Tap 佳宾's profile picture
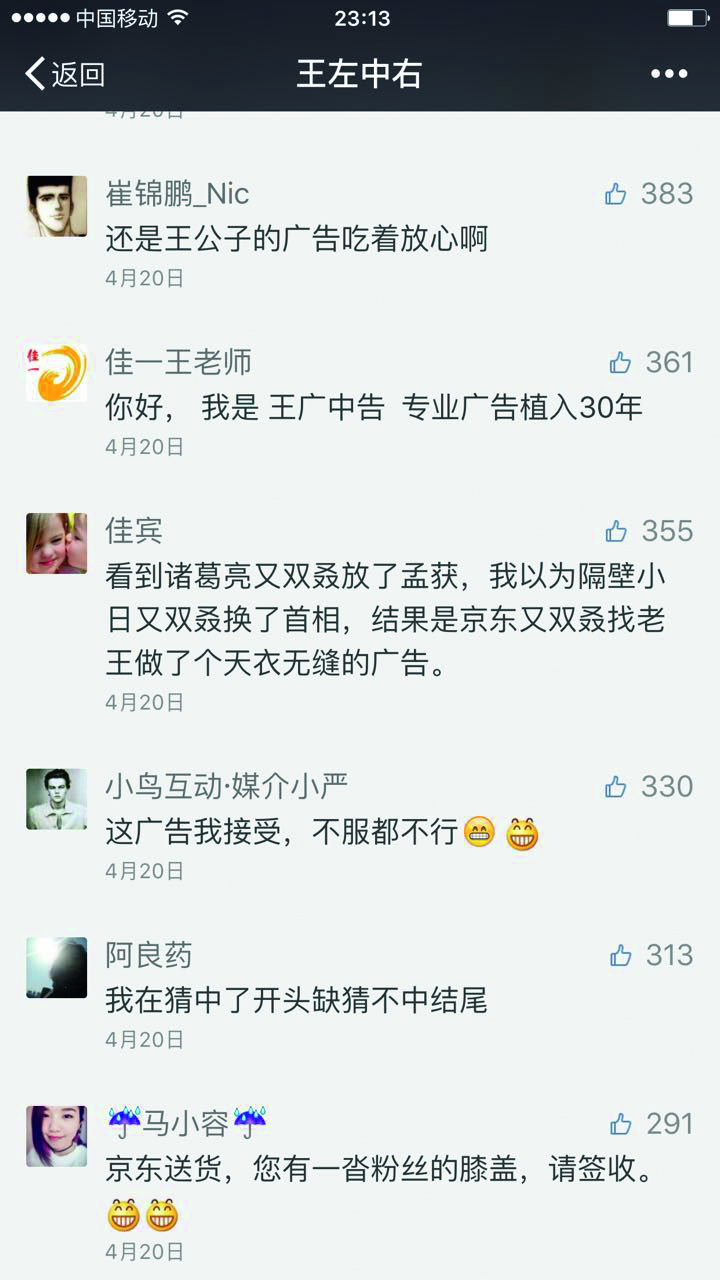This screenshot has height=1280, width=720. point(56,543)
